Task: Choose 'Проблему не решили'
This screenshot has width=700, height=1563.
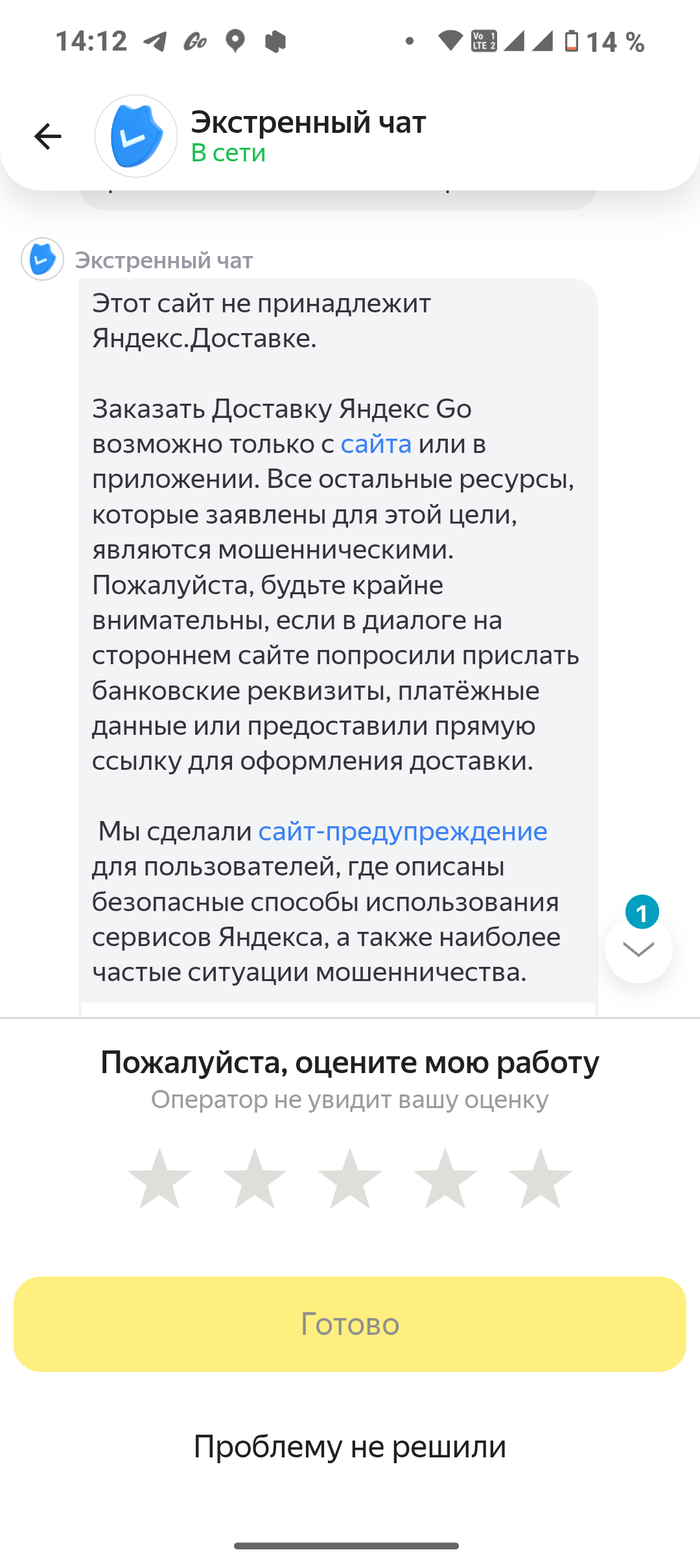Action: 350,1446
